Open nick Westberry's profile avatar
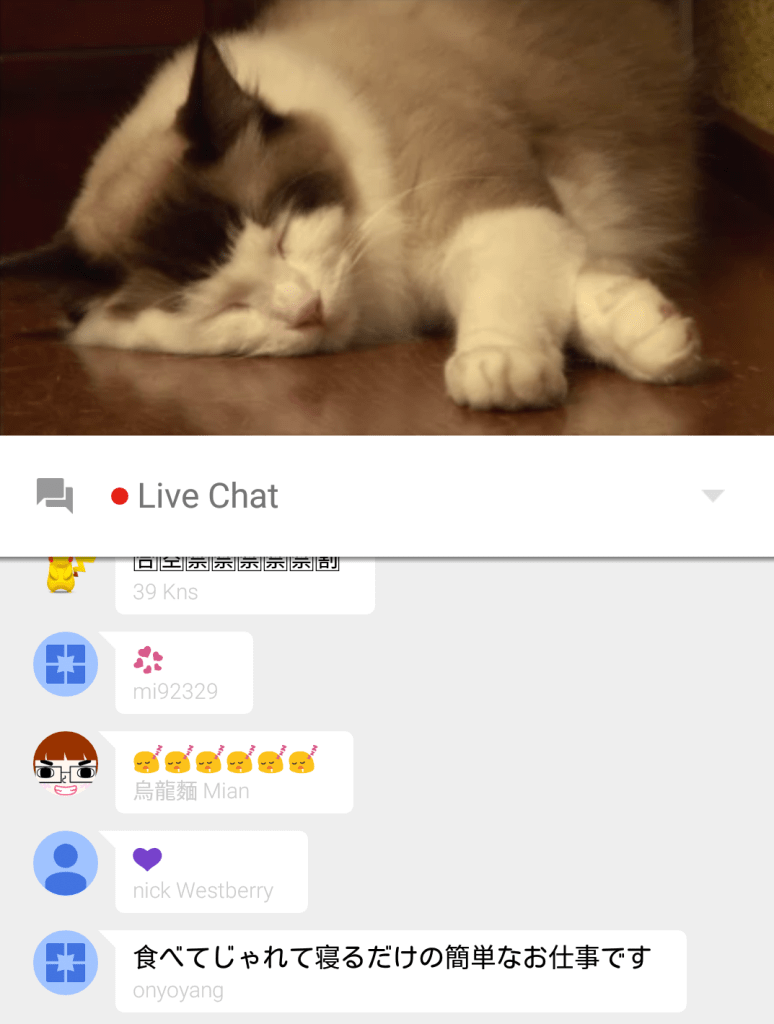774x1024 pixels. pyautogui.click(x=66, y=863)
